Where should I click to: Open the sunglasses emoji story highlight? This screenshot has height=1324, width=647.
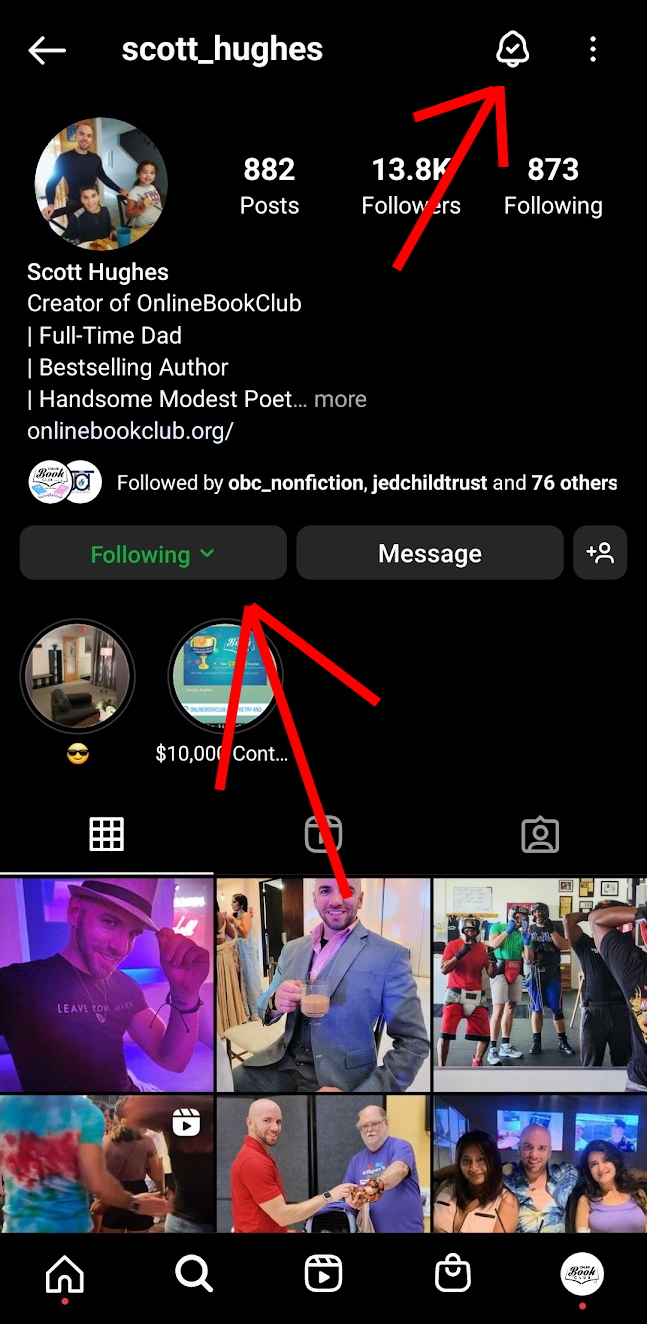tap(77, 678)
